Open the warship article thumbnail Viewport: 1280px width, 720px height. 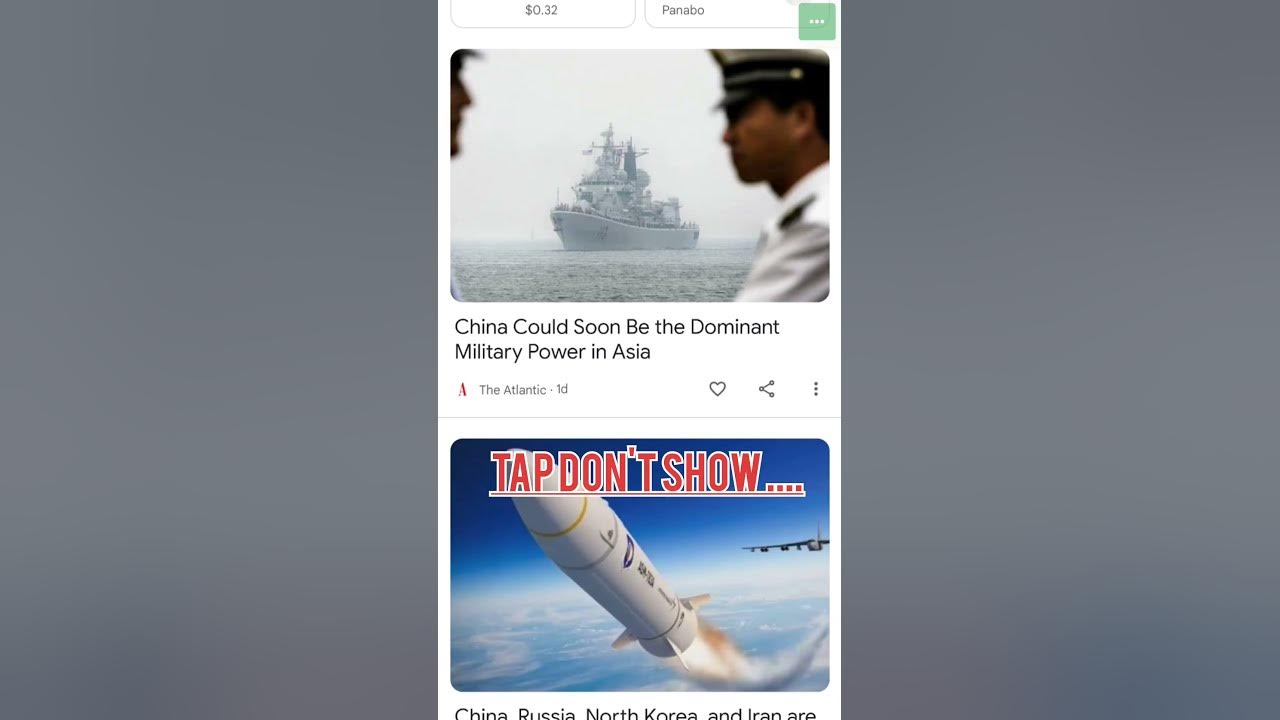coord(639,176)
